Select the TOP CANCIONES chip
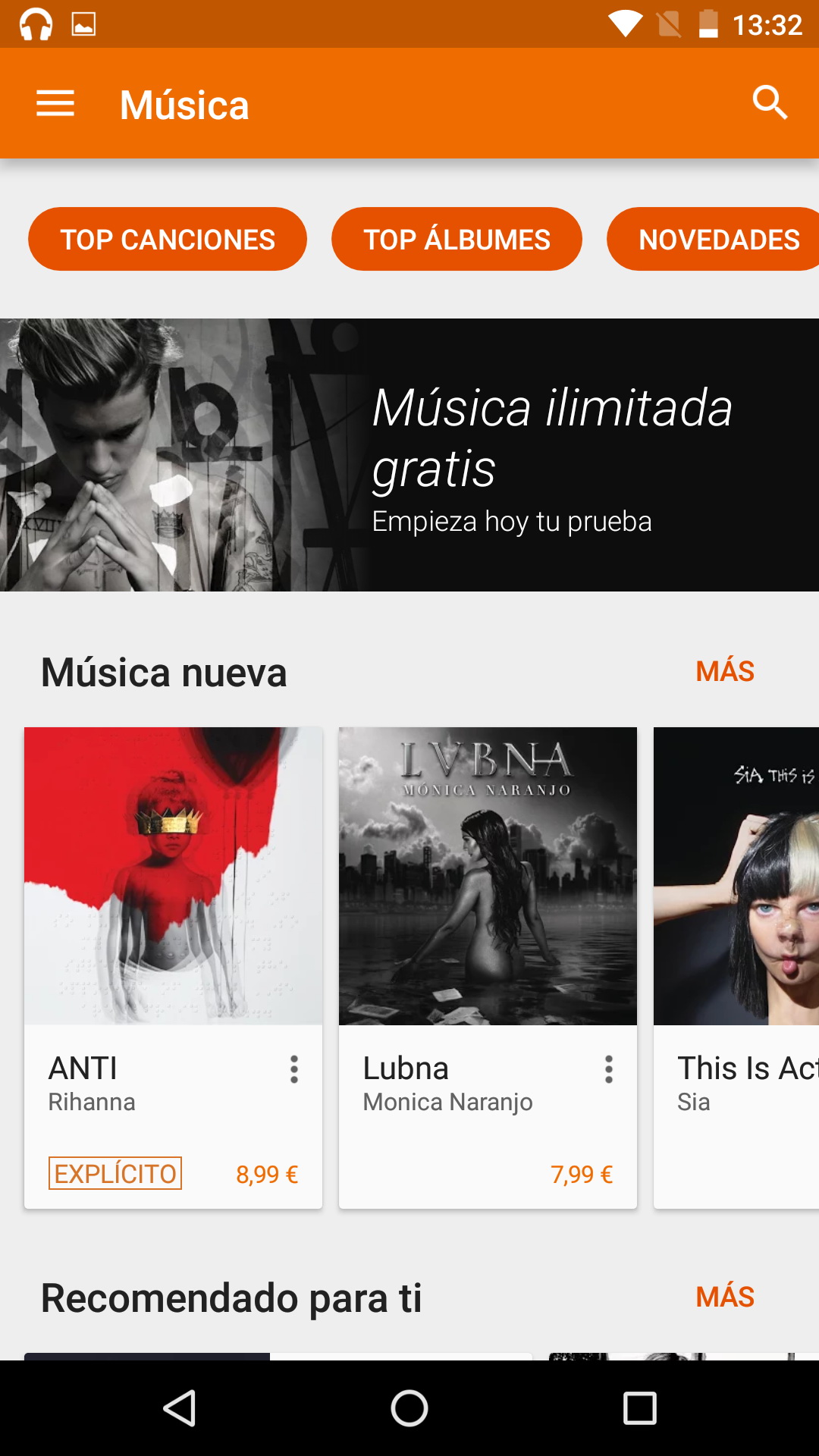 (x=168, y=240)
